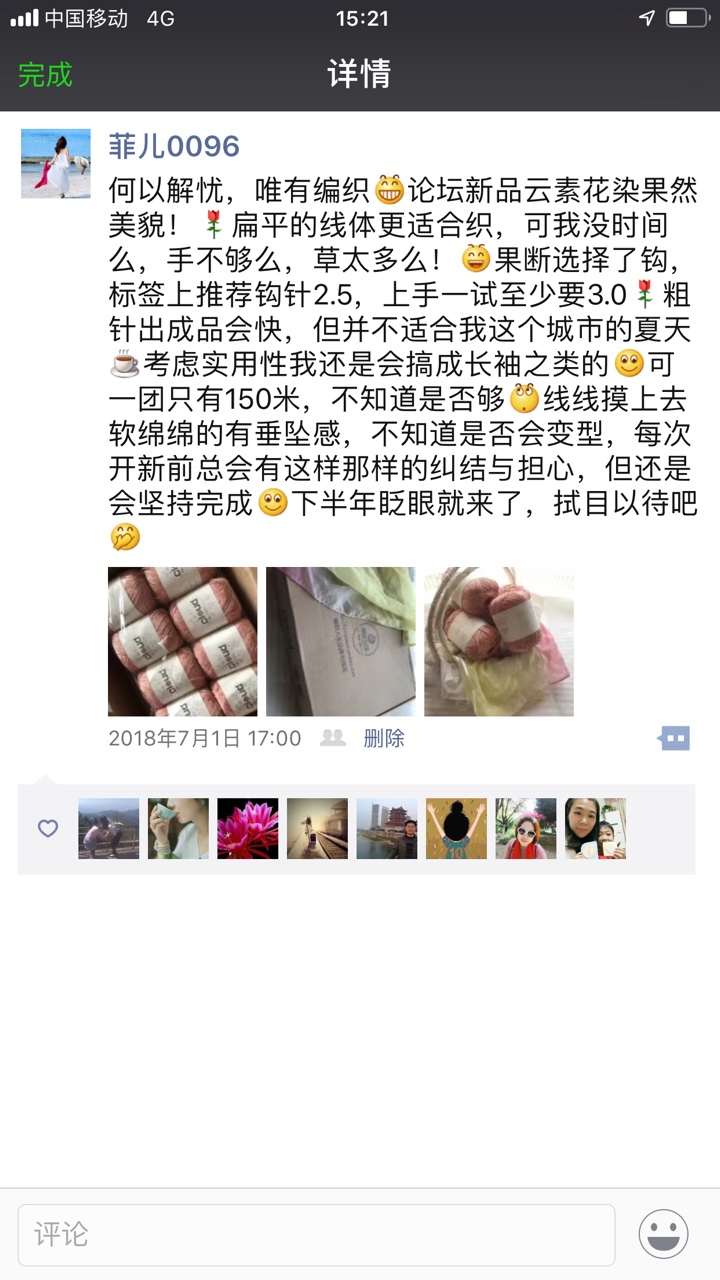
Task: Open the like and comment popup button
Action: click(x=675, y=739)
